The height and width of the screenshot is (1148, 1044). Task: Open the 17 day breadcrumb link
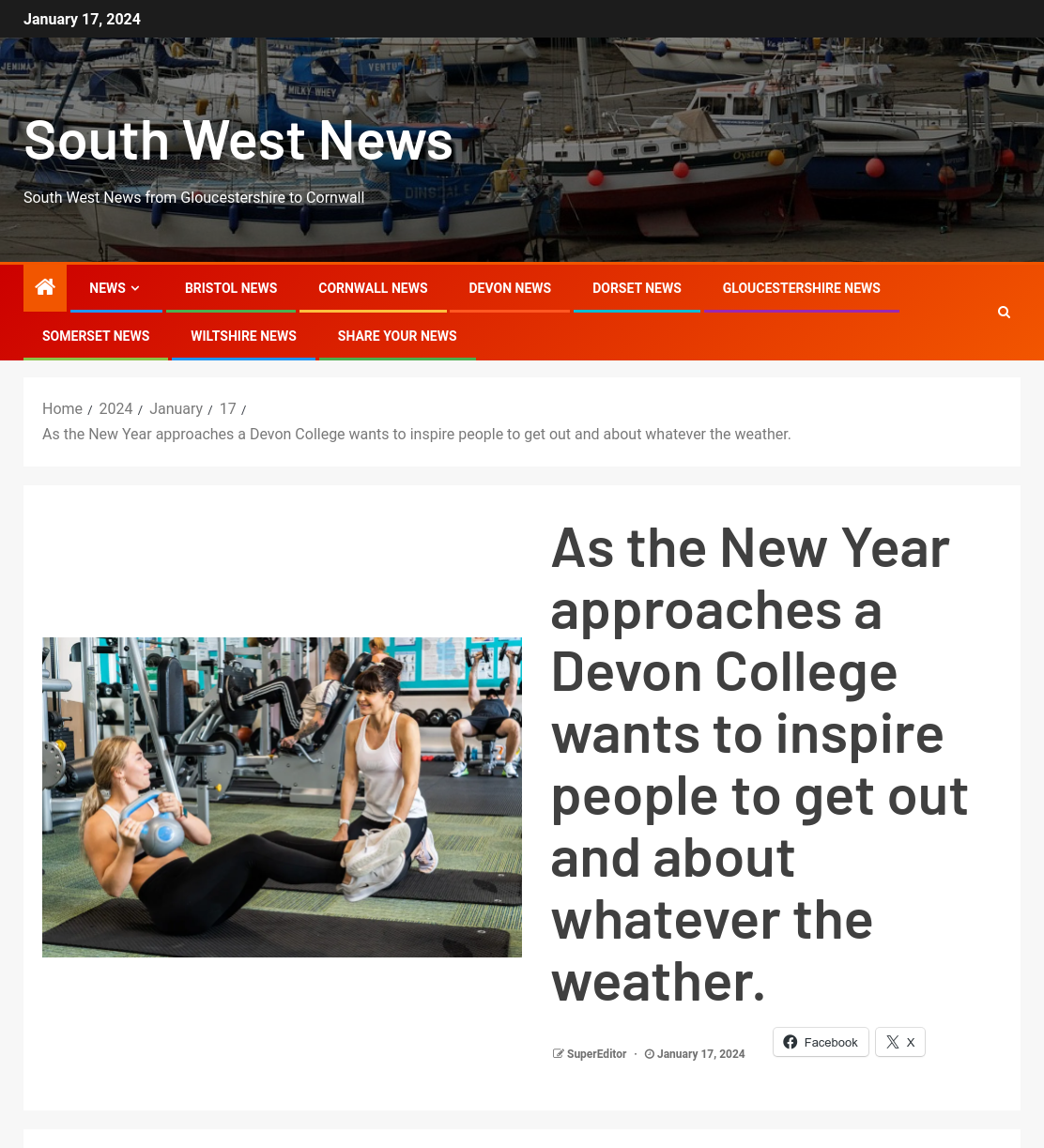227,408
